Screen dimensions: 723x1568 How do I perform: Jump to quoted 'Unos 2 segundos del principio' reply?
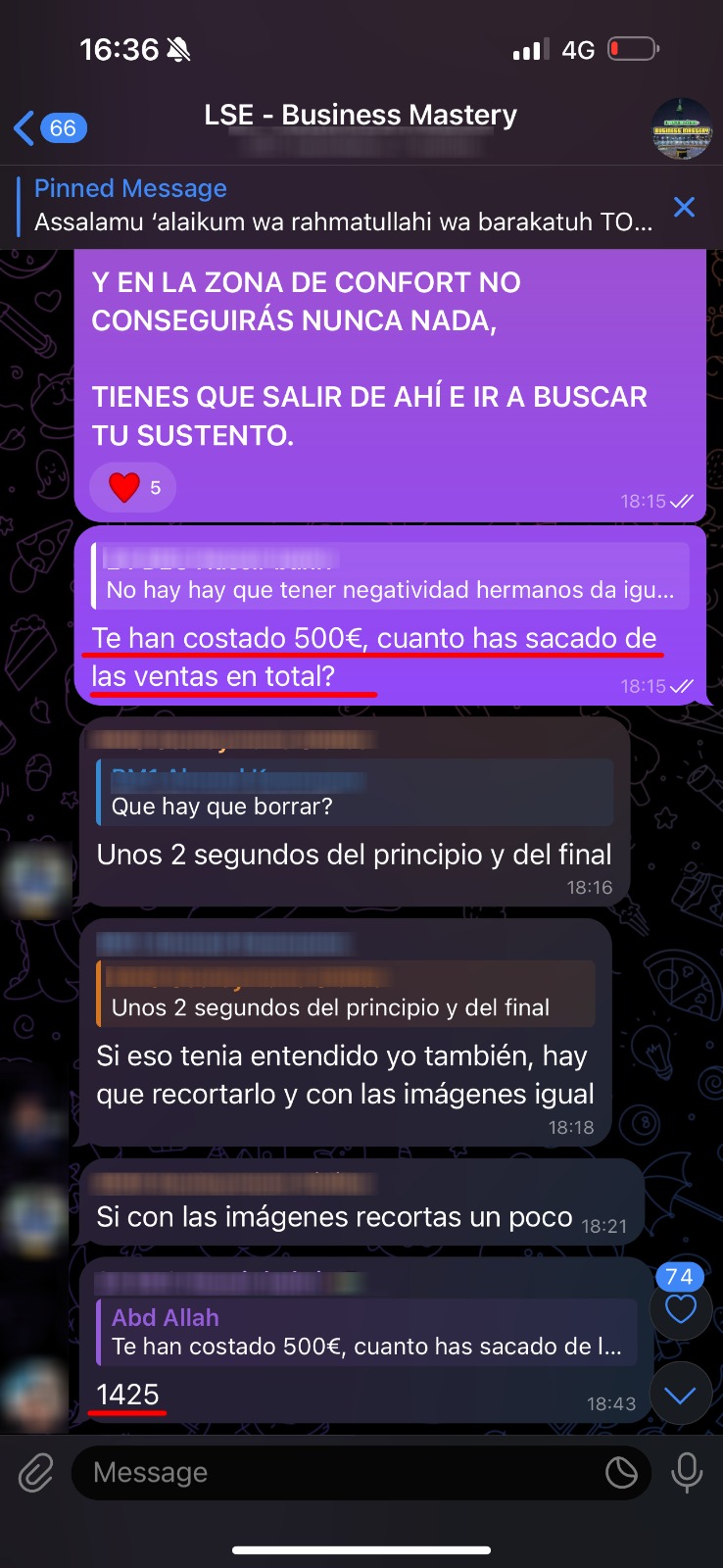345,994
